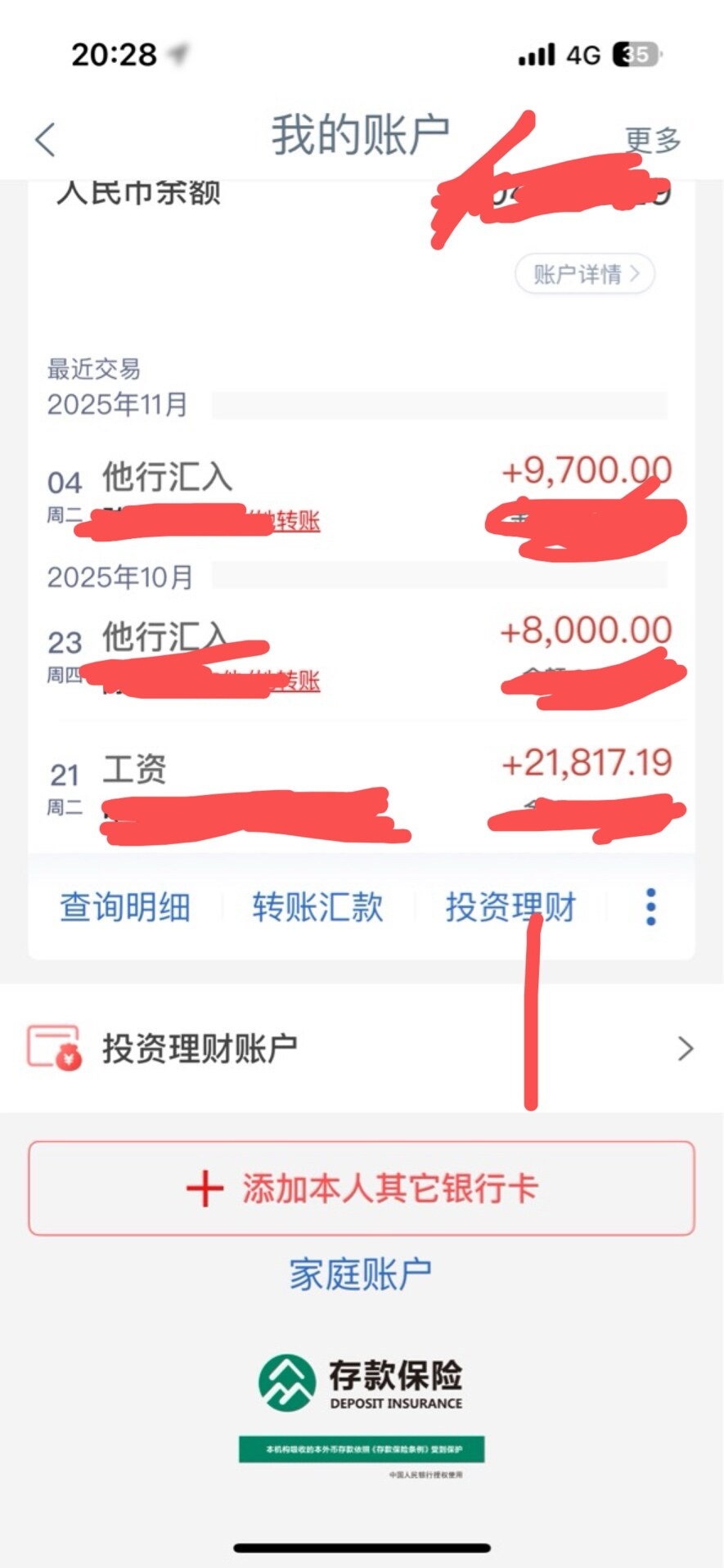
Task: Go back from My Accounts page
Action: tap(46, 140)
